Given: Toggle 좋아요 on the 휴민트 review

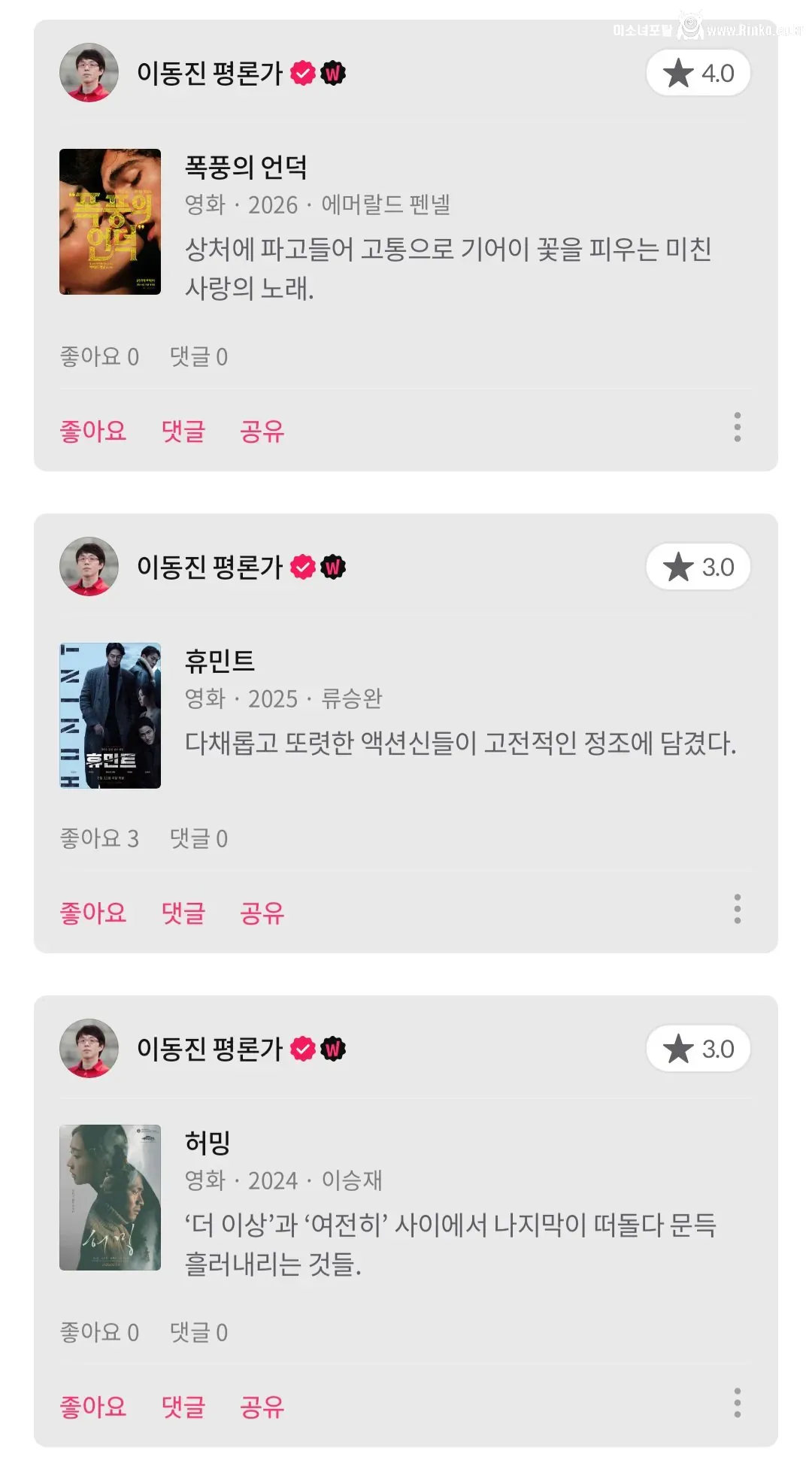Looking at the screenshot, I should click(93, 911).
